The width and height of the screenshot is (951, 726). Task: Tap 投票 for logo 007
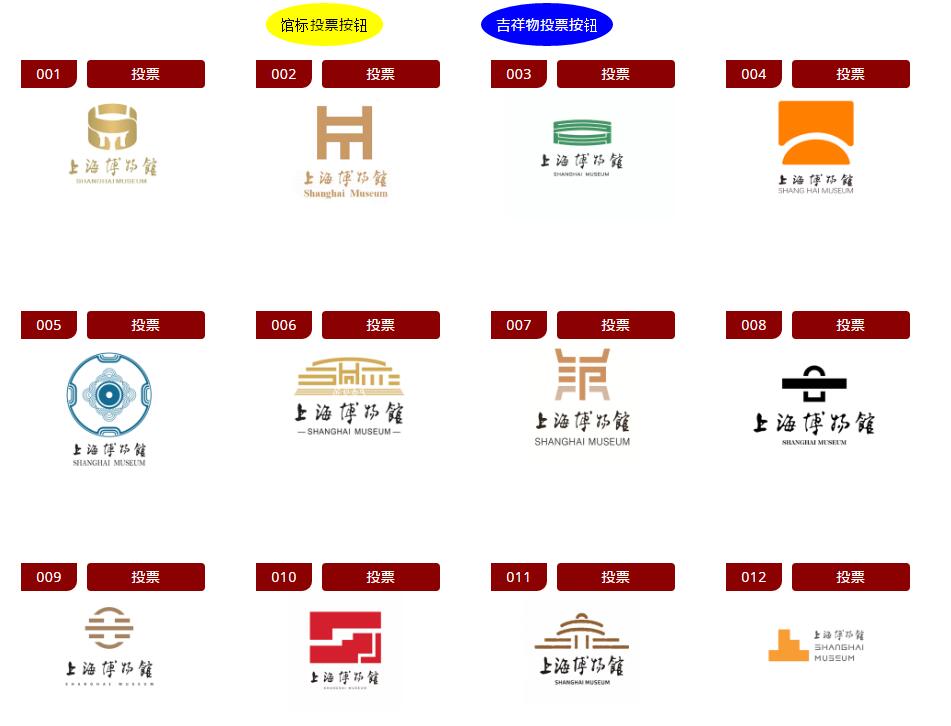click(616, 325)
